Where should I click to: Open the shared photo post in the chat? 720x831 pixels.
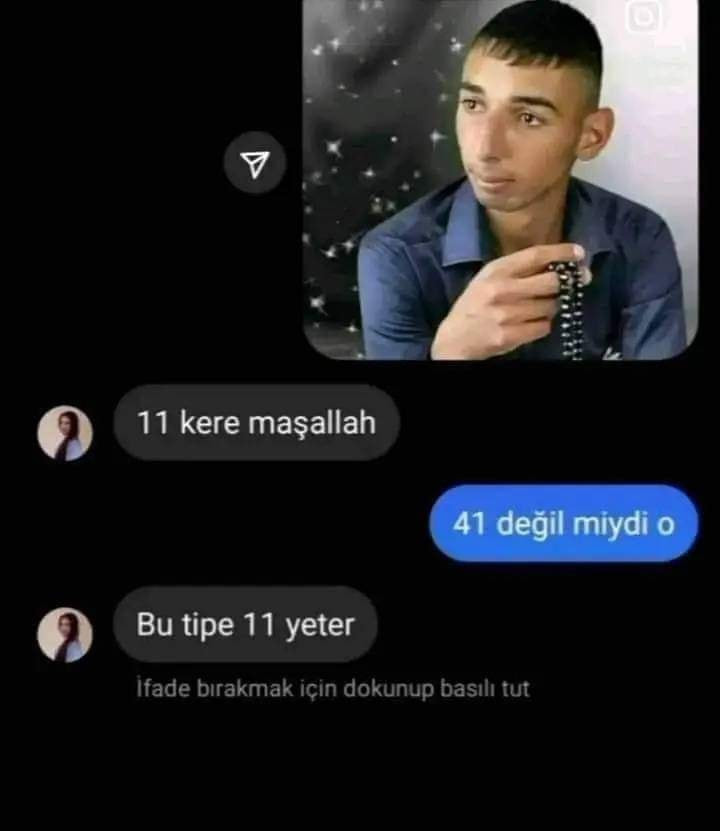[500, 180]
